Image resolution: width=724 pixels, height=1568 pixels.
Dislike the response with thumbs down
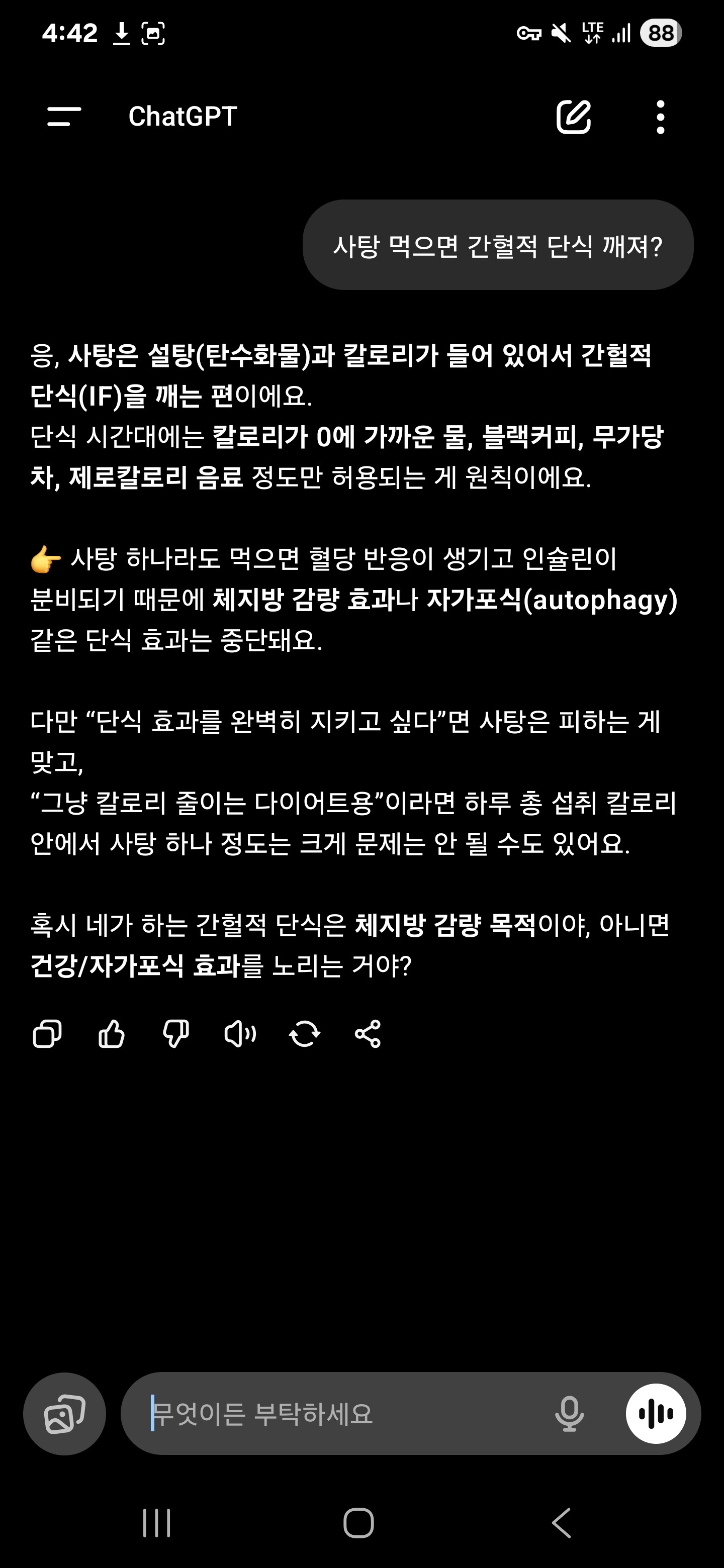coord(176,1034)
